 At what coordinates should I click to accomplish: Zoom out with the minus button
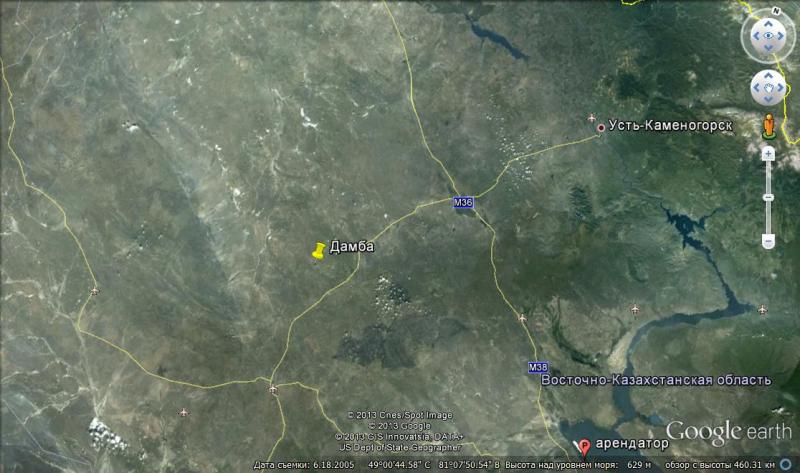pos(768,241)
